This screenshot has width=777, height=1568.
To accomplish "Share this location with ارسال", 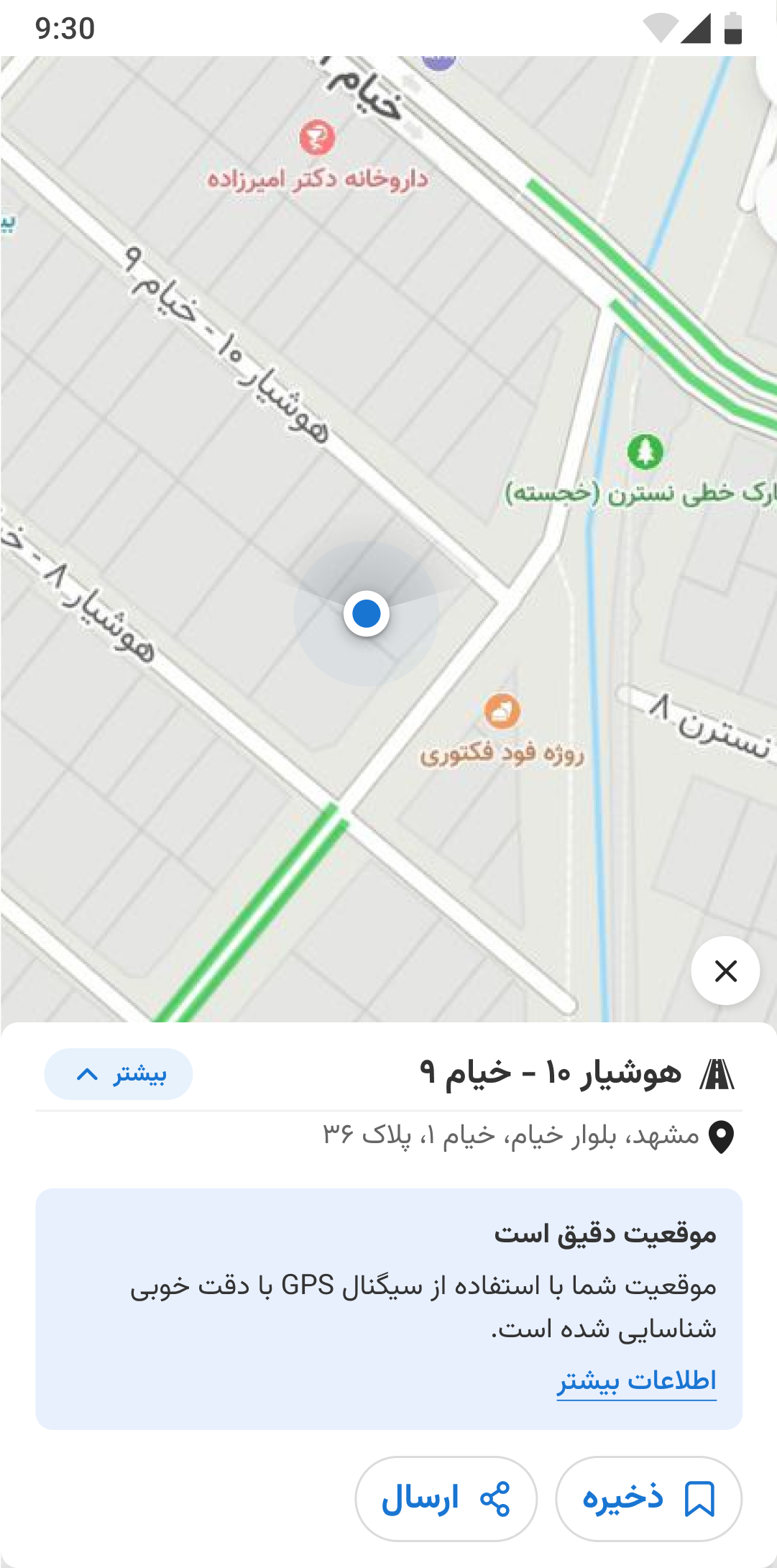I will tap(446, 1499).
